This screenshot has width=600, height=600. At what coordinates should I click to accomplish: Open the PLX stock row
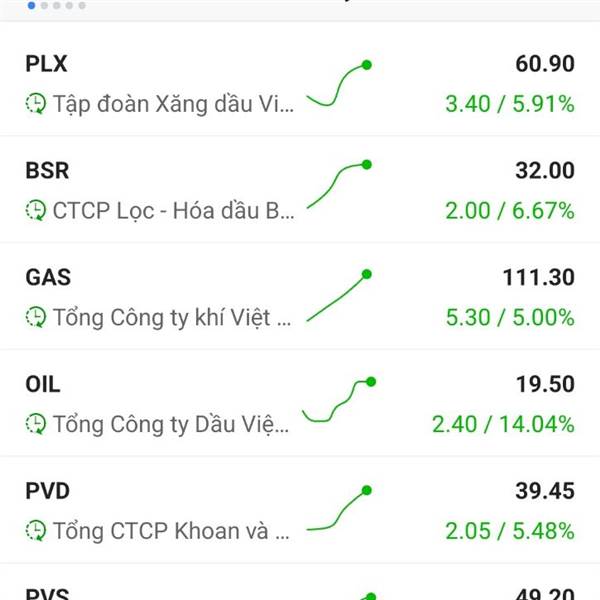coord(300,82)
